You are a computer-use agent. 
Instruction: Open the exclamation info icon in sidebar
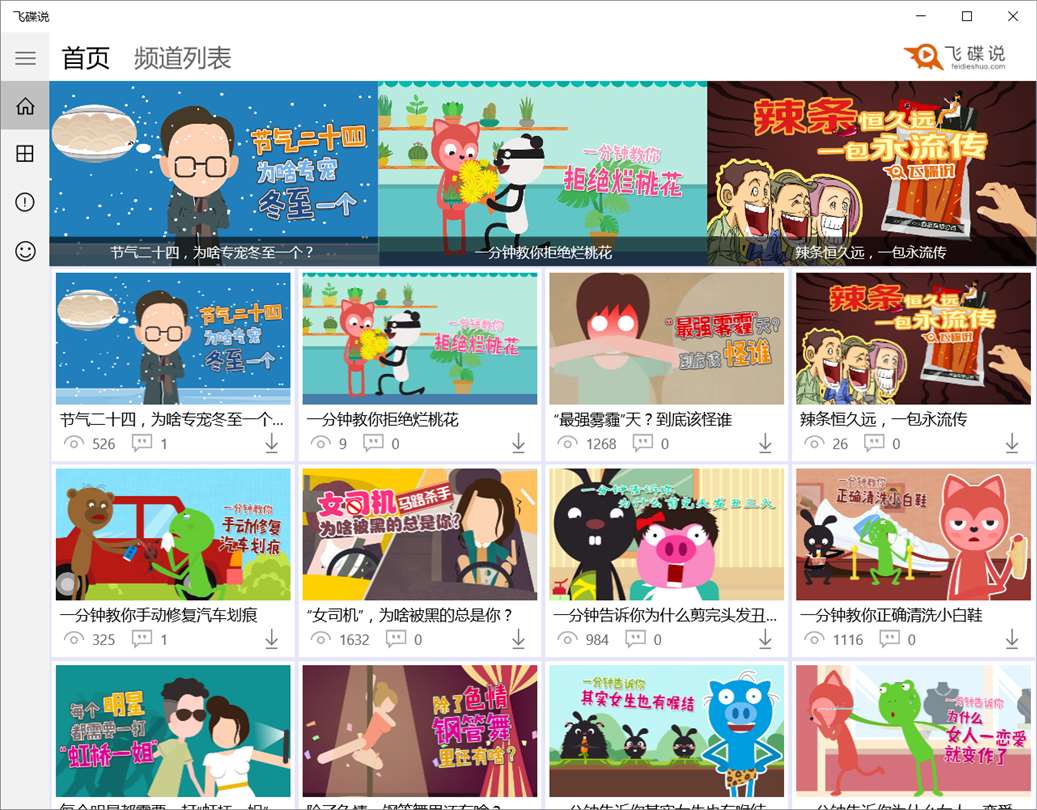point(25,202)
